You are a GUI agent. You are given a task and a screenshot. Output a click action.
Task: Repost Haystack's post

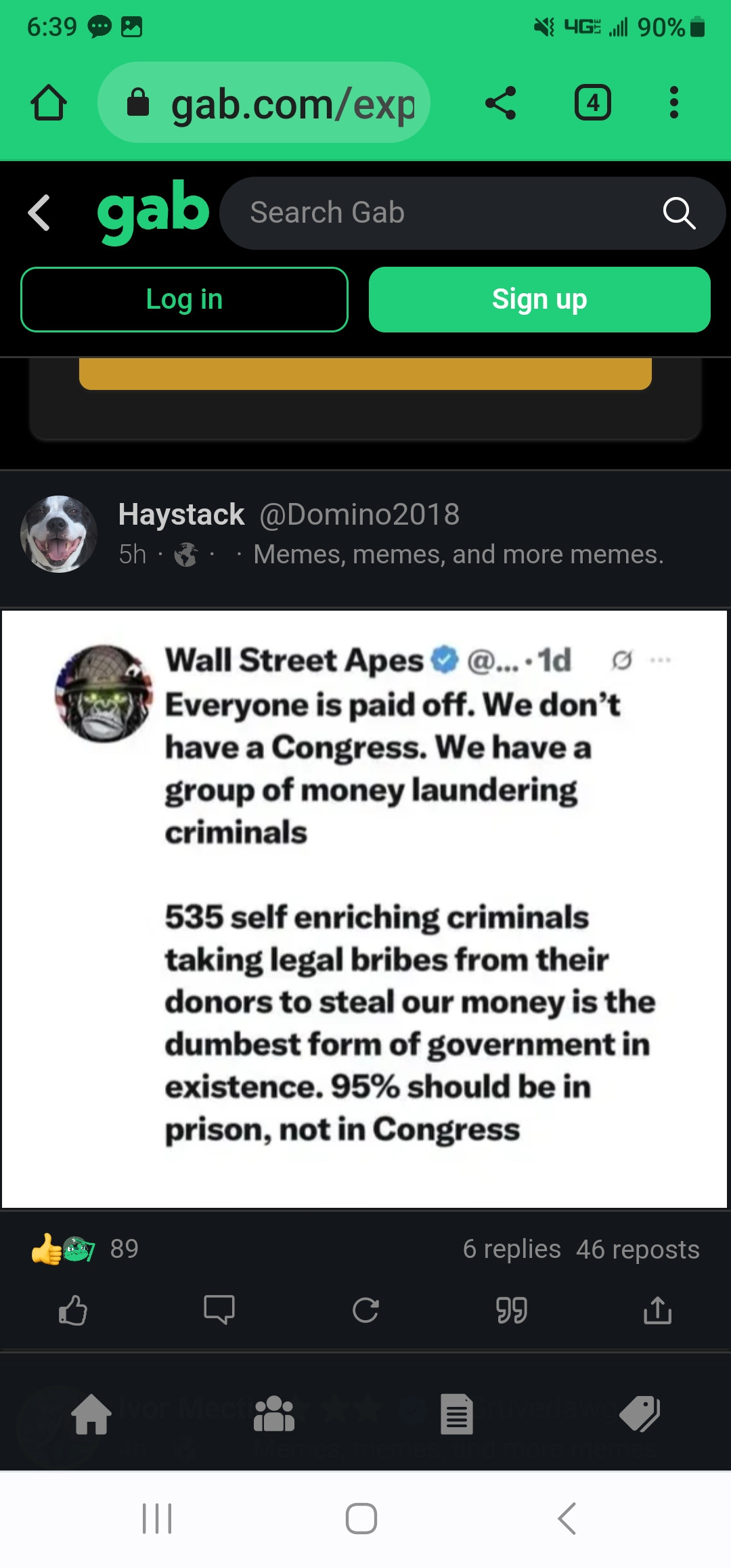coord(365,1310)
